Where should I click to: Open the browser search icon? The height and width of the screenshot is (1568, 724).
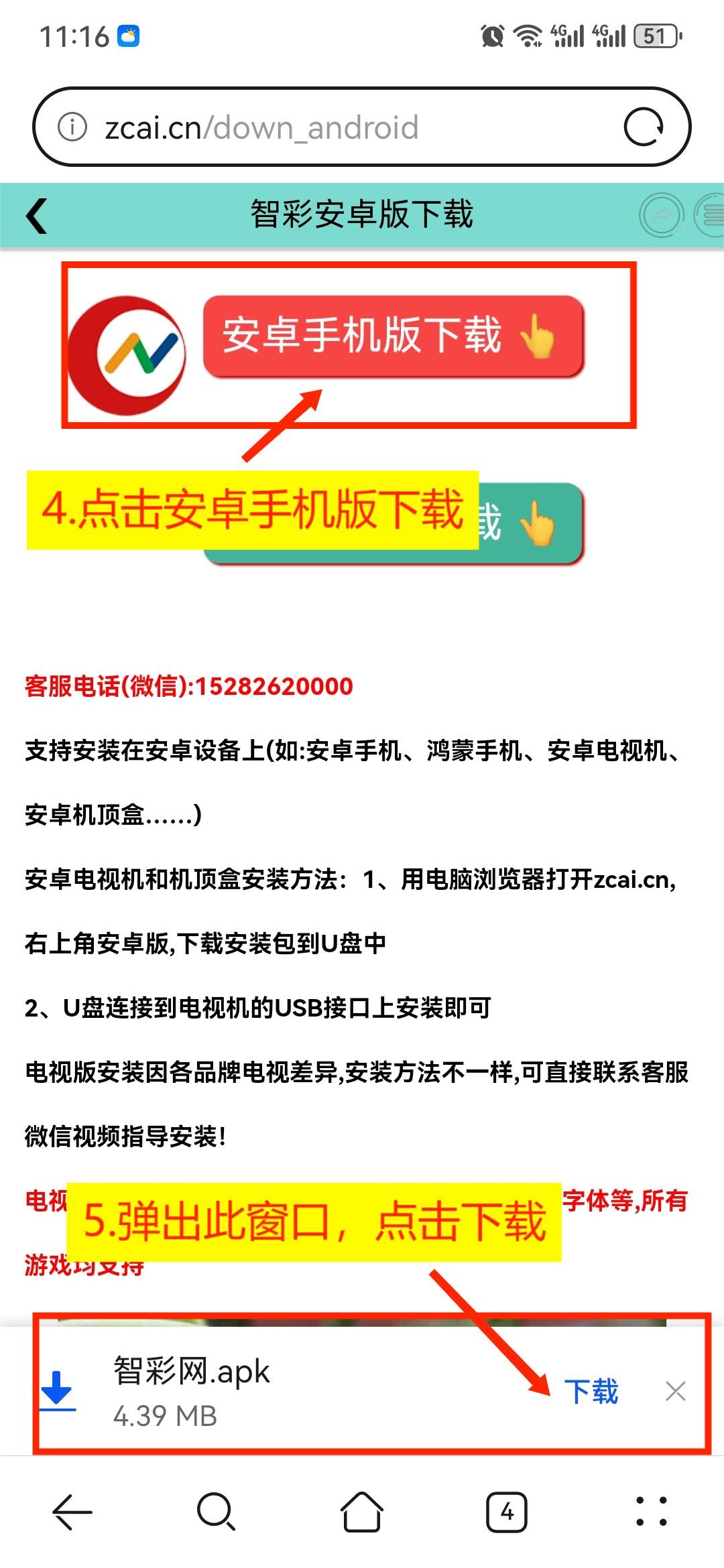[216, 1512]
